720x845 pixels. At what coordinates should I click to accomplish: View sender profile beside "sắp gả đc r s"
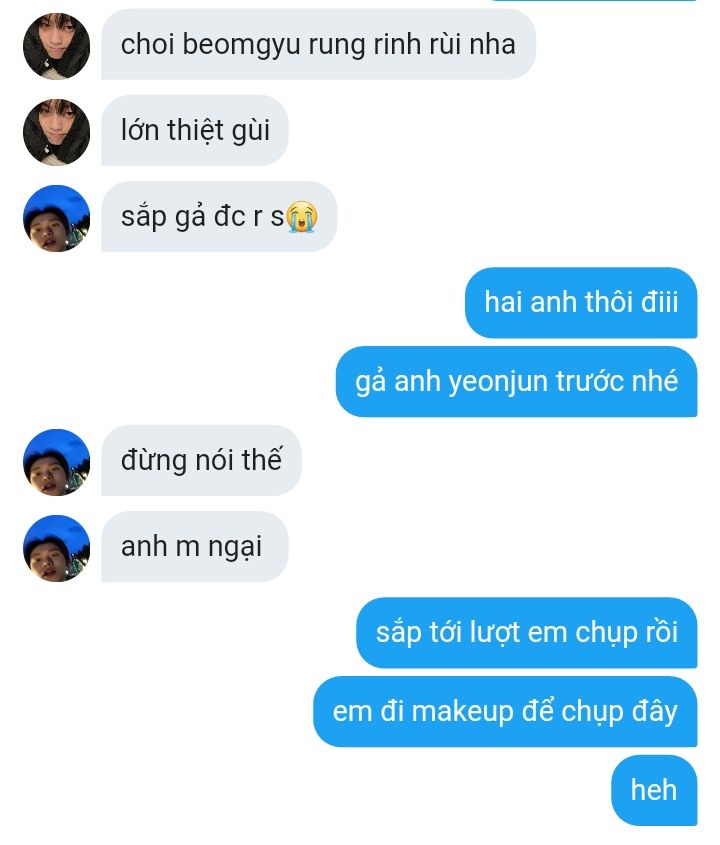click(x=56, y=217)
